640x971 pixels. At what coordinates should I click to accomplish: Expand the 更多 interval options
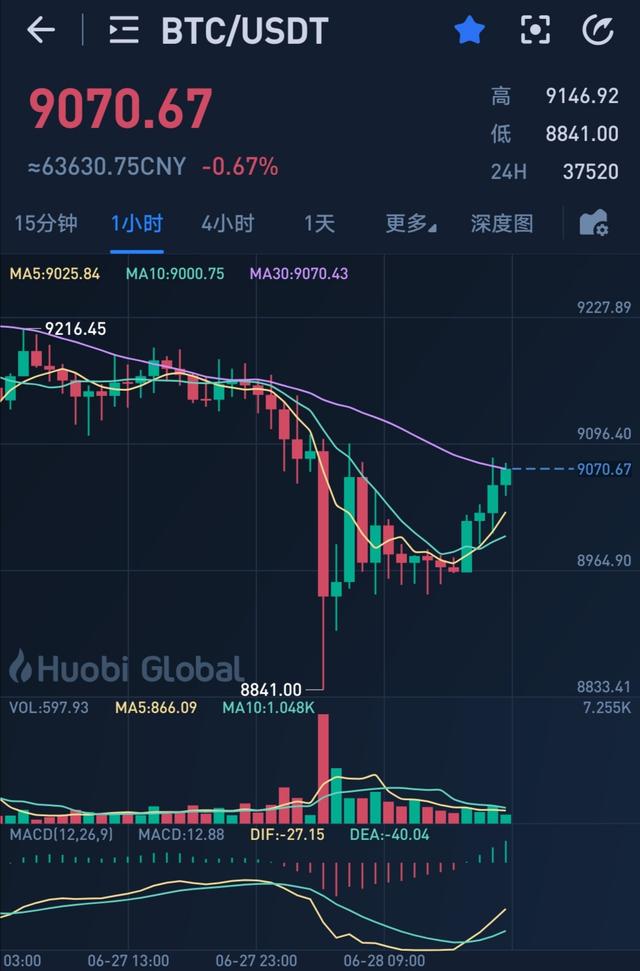[410, 223]
